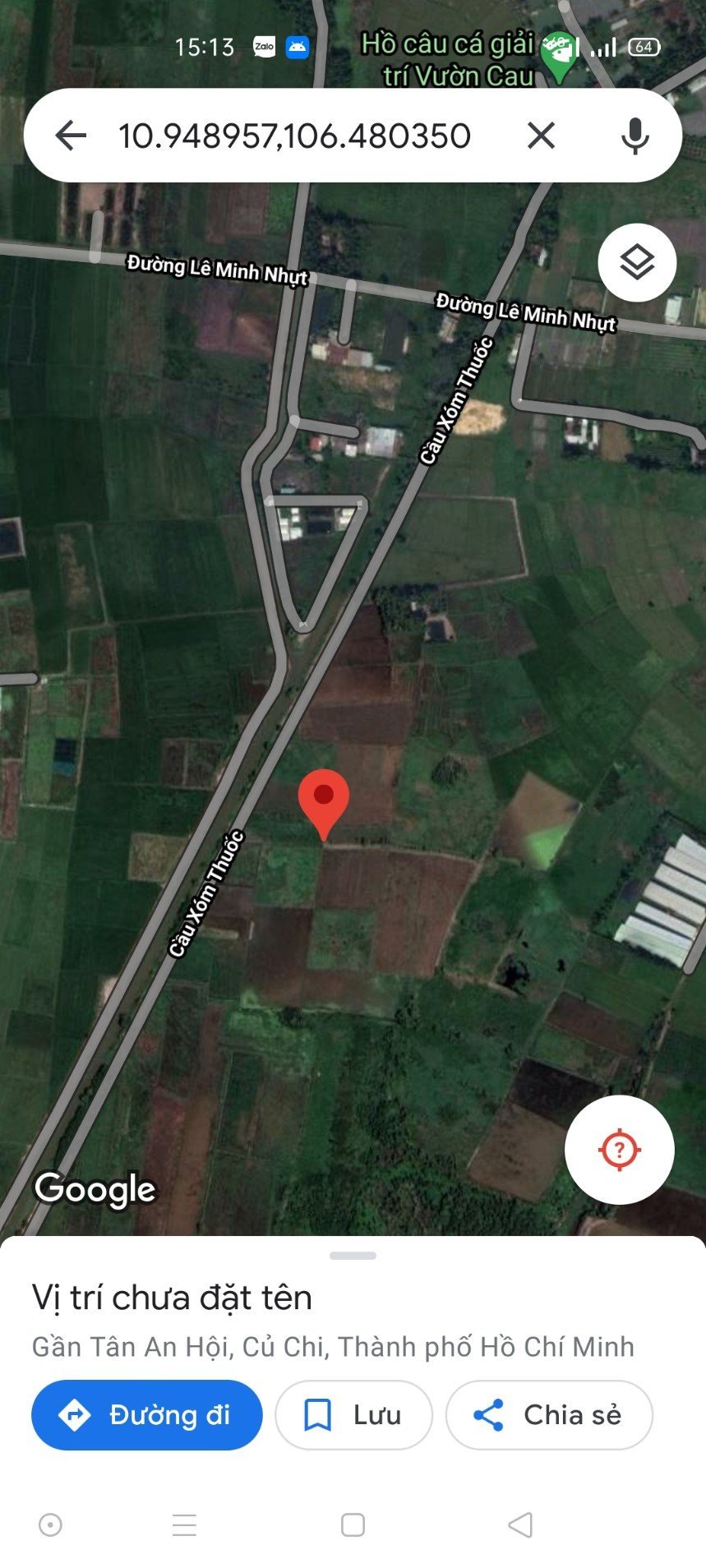Open recent apps from the navigation bar

click(x=184, y=1524)
